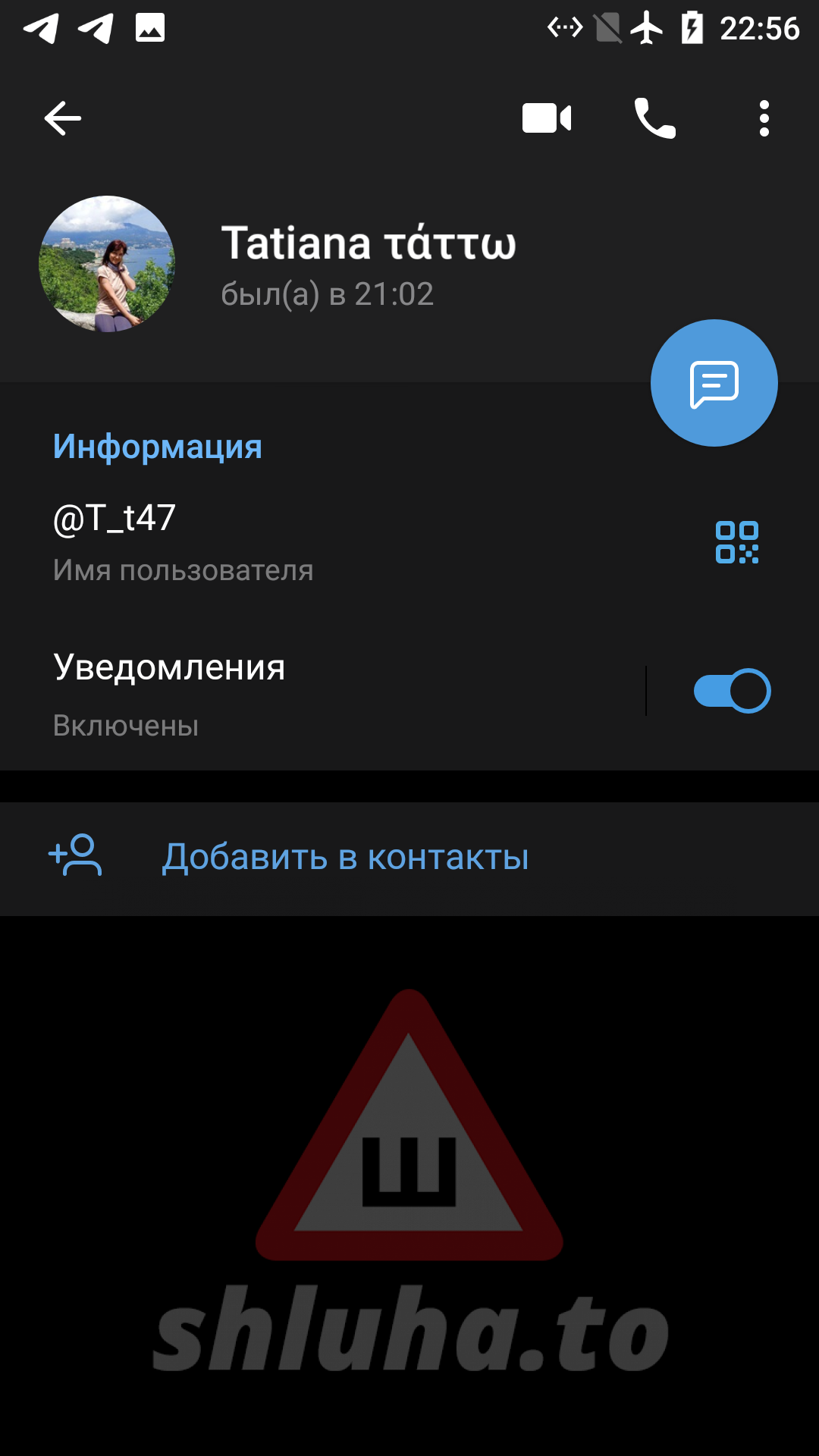Start a voice call with Tatiana
The height and width of the screenshot is (1456, 819).
pos(654,118)
